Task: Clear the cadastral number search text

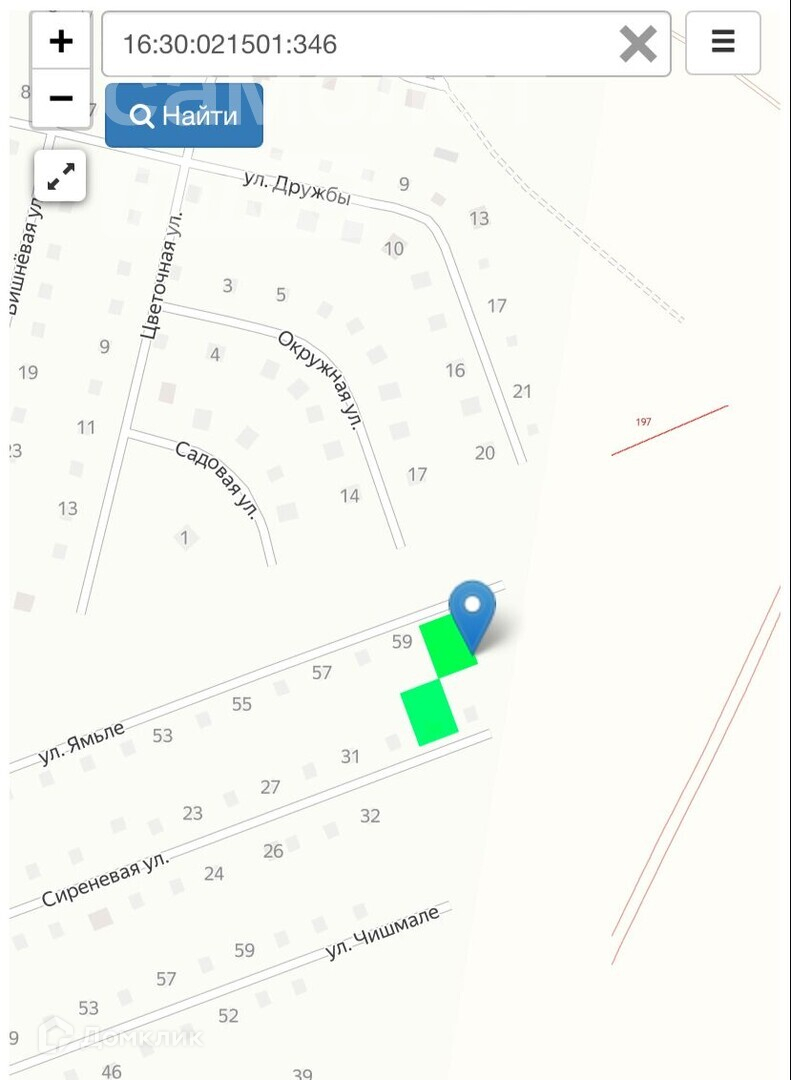Action: pyautogui.click(x=638, y=44)
